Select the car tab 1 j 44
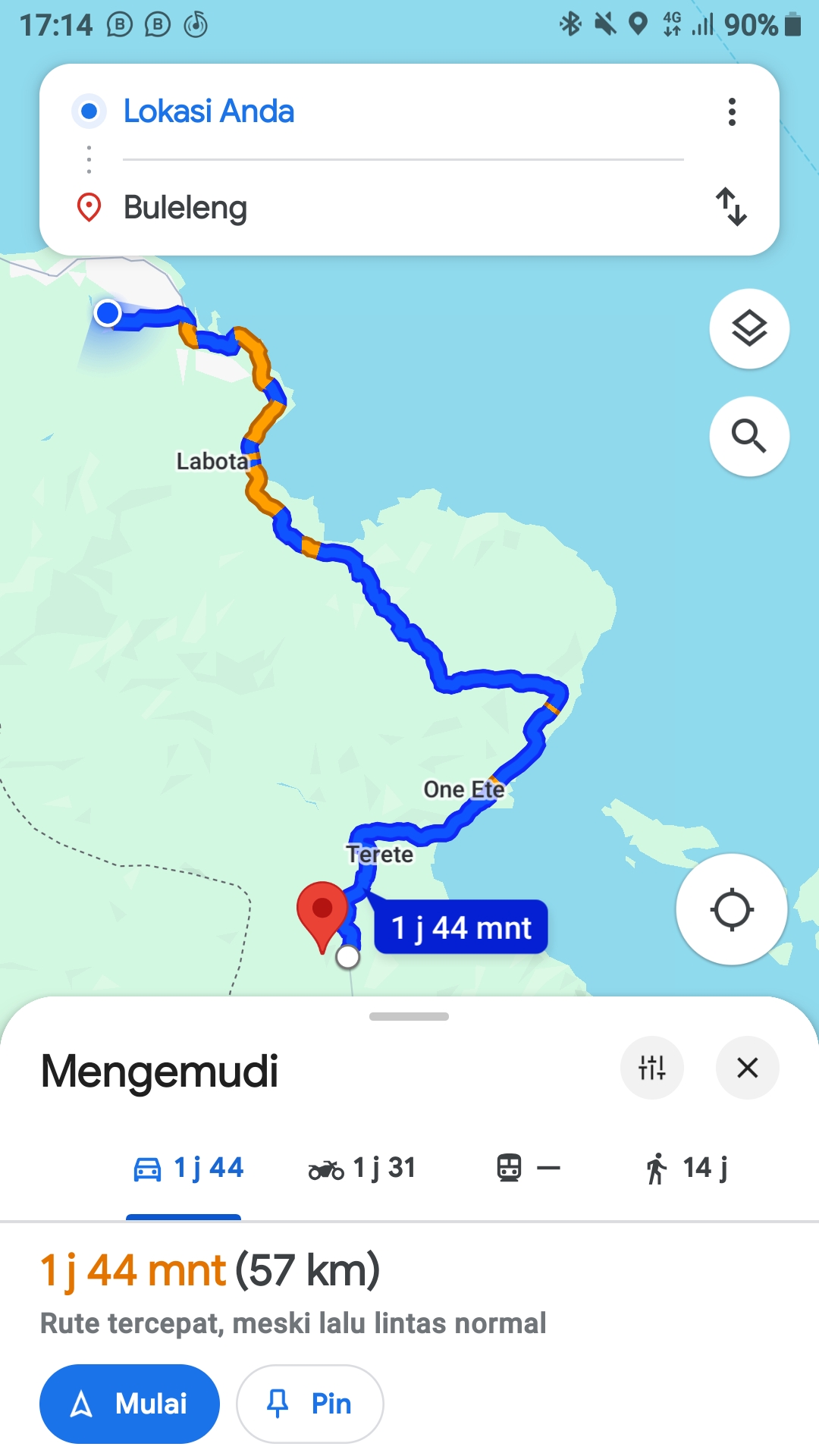Screen dimensions: 819x1456 187,1168
